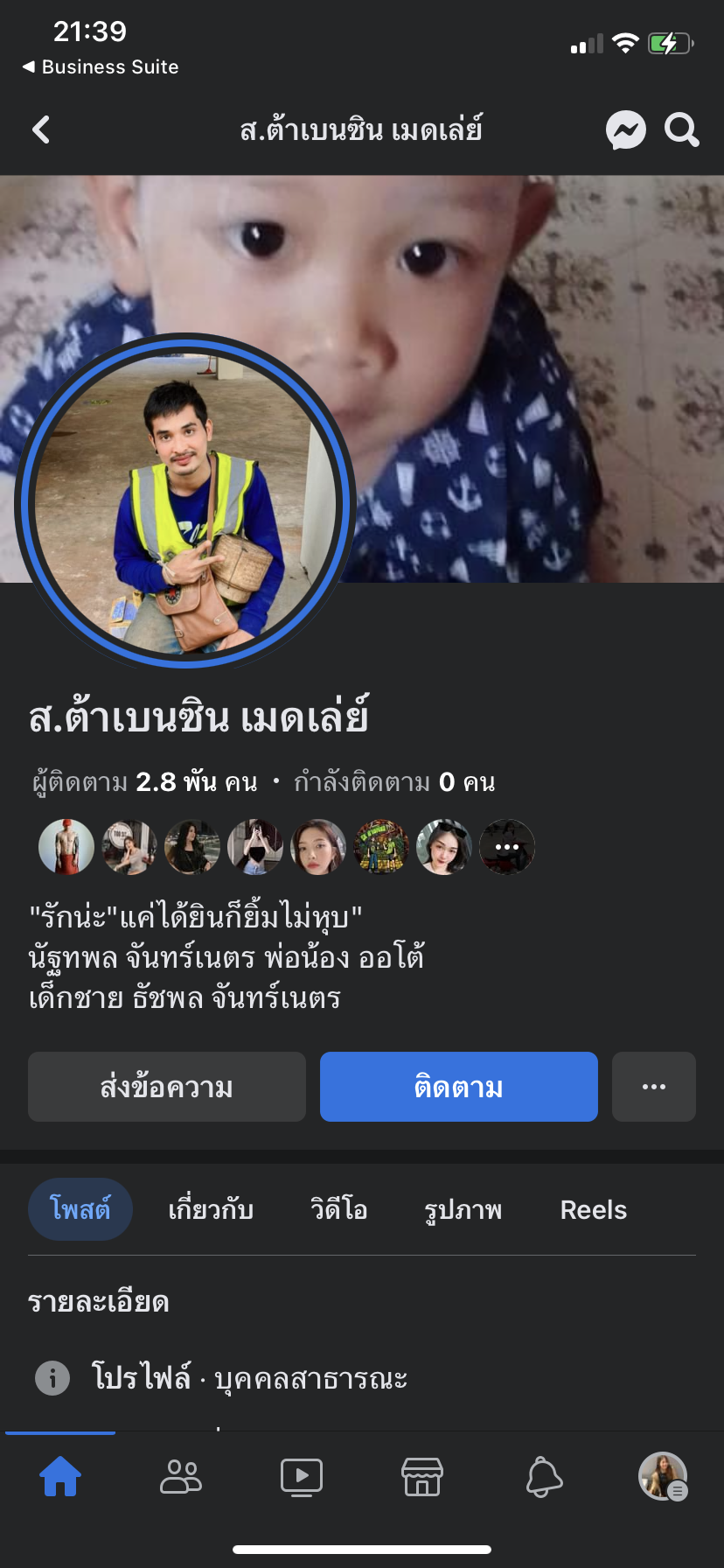Go back using the top arrow
The height and width of the screenshot is (1568, 724).
tap(41, 130)
